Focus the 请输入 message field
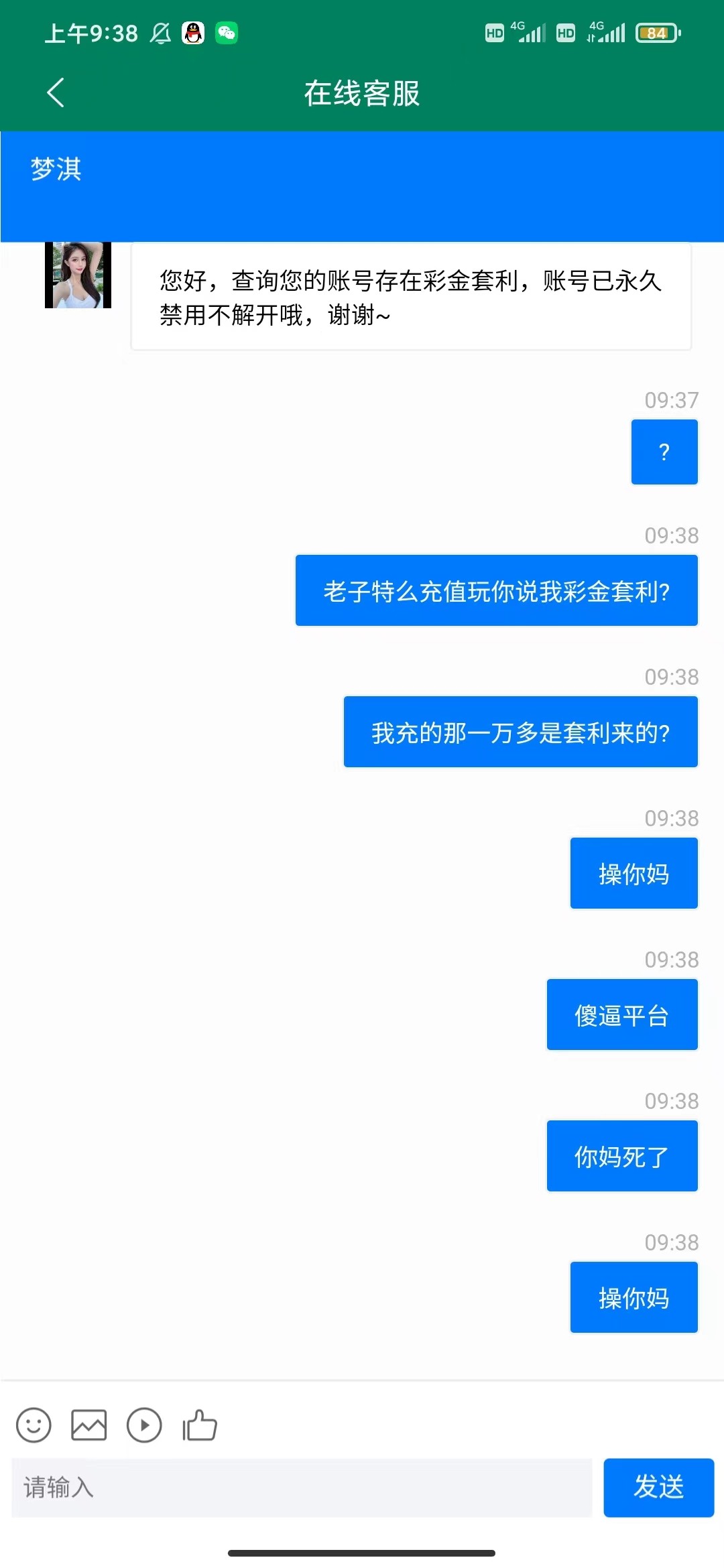 pyautogui.click(x=302, y=1488)
